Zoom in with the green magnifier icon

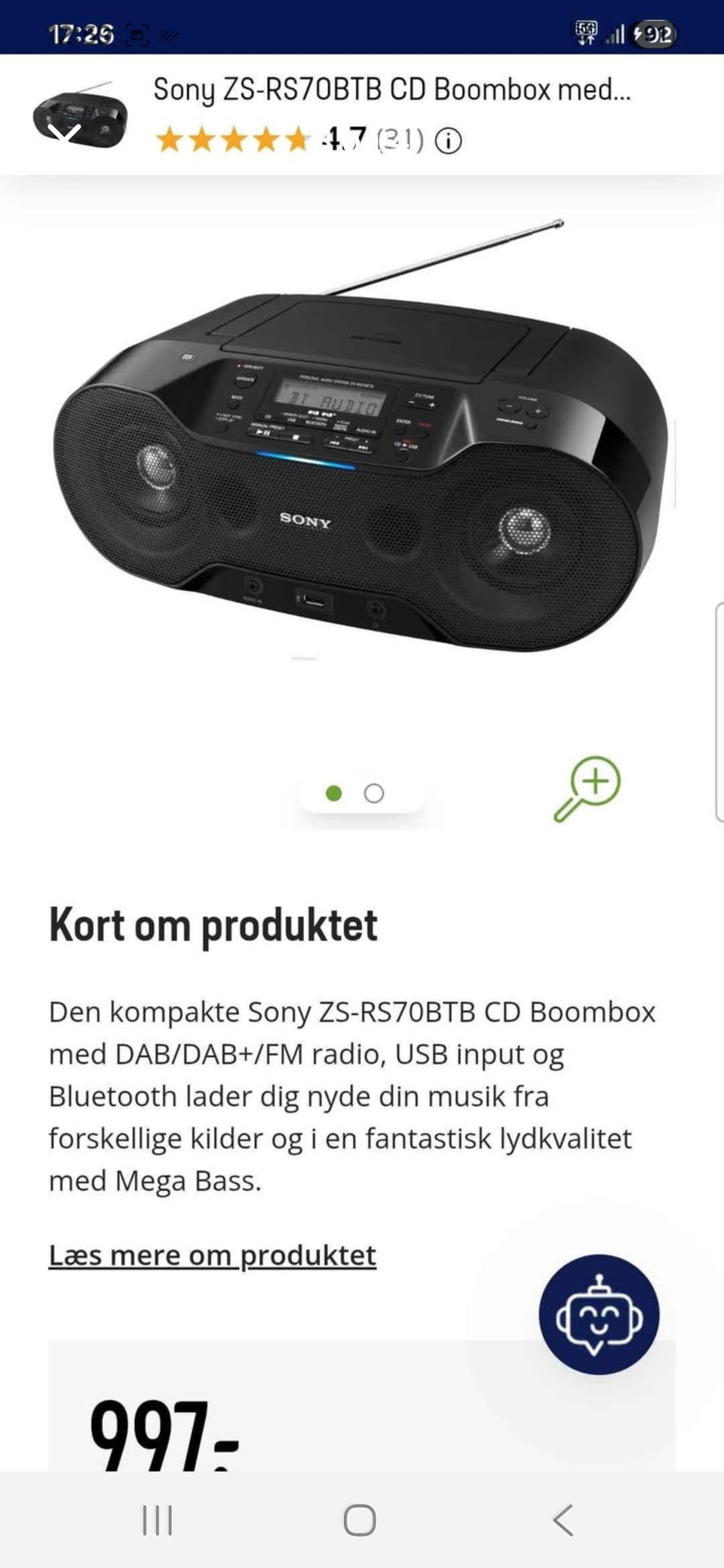pyautogui.click(x=587, y=788)
